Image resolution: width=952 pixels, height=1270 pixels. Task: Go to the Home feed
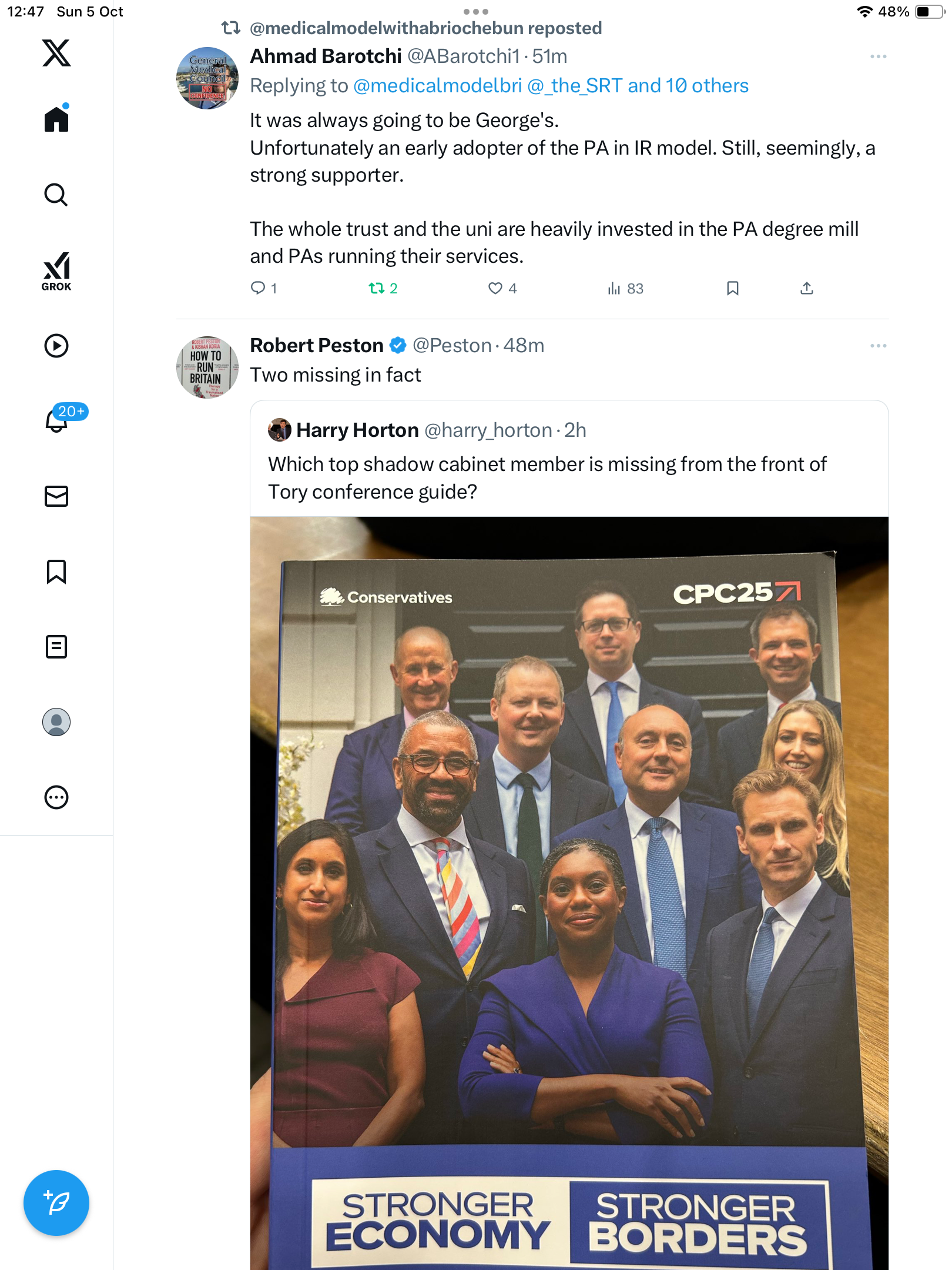click(x=56, y=119)
